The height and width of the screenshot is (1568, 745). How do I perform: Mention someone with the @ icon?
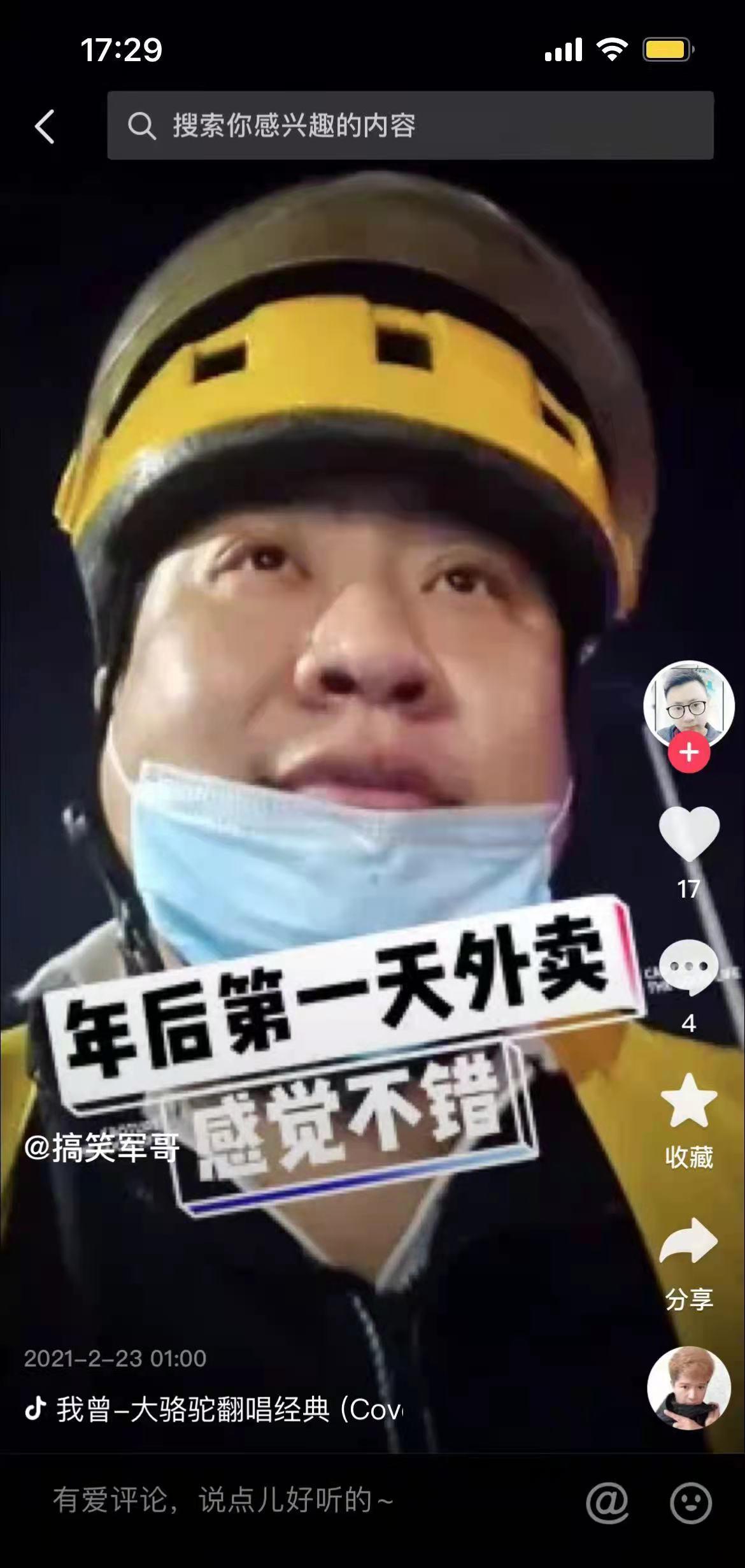coord(607,1503)
